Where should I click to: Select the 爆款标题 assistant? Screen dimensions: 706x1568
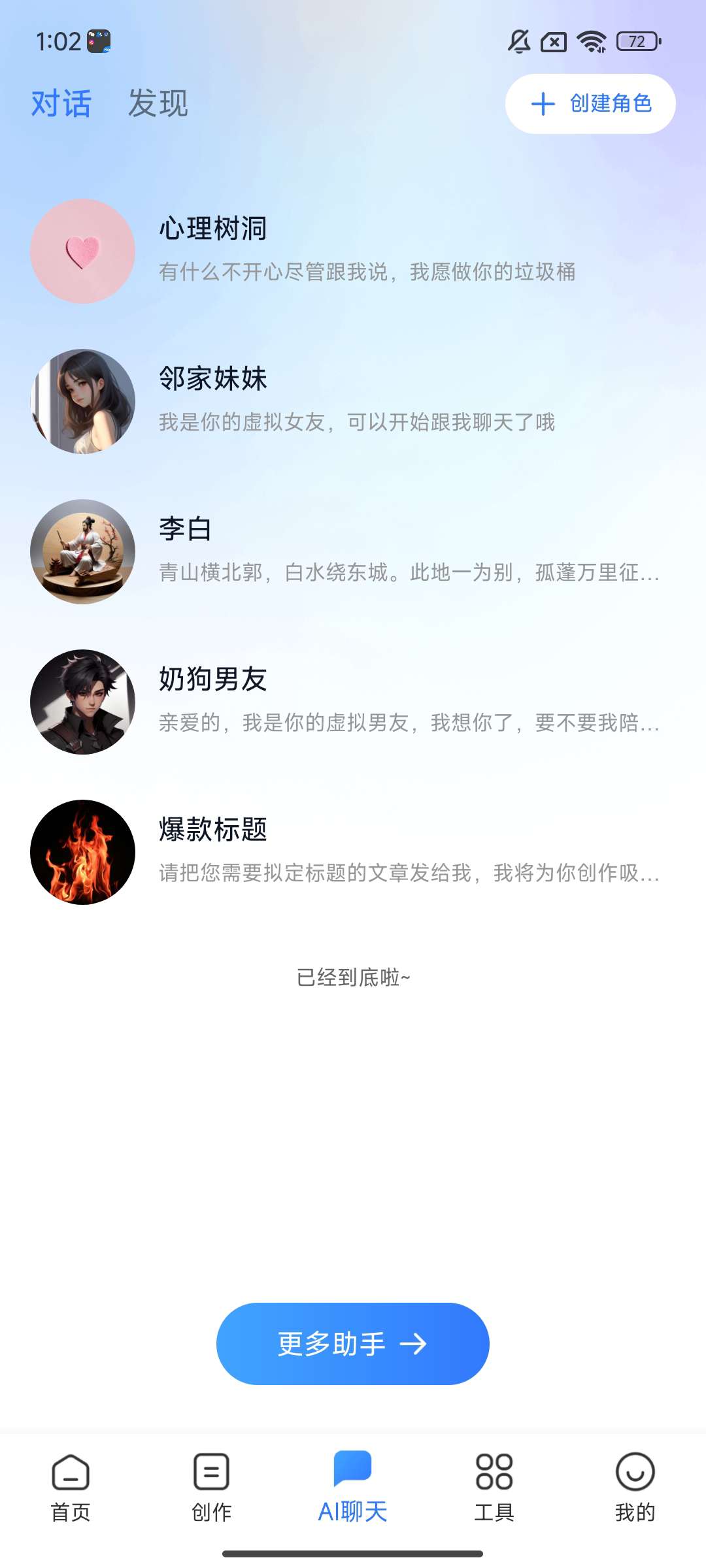pos(353,852)
